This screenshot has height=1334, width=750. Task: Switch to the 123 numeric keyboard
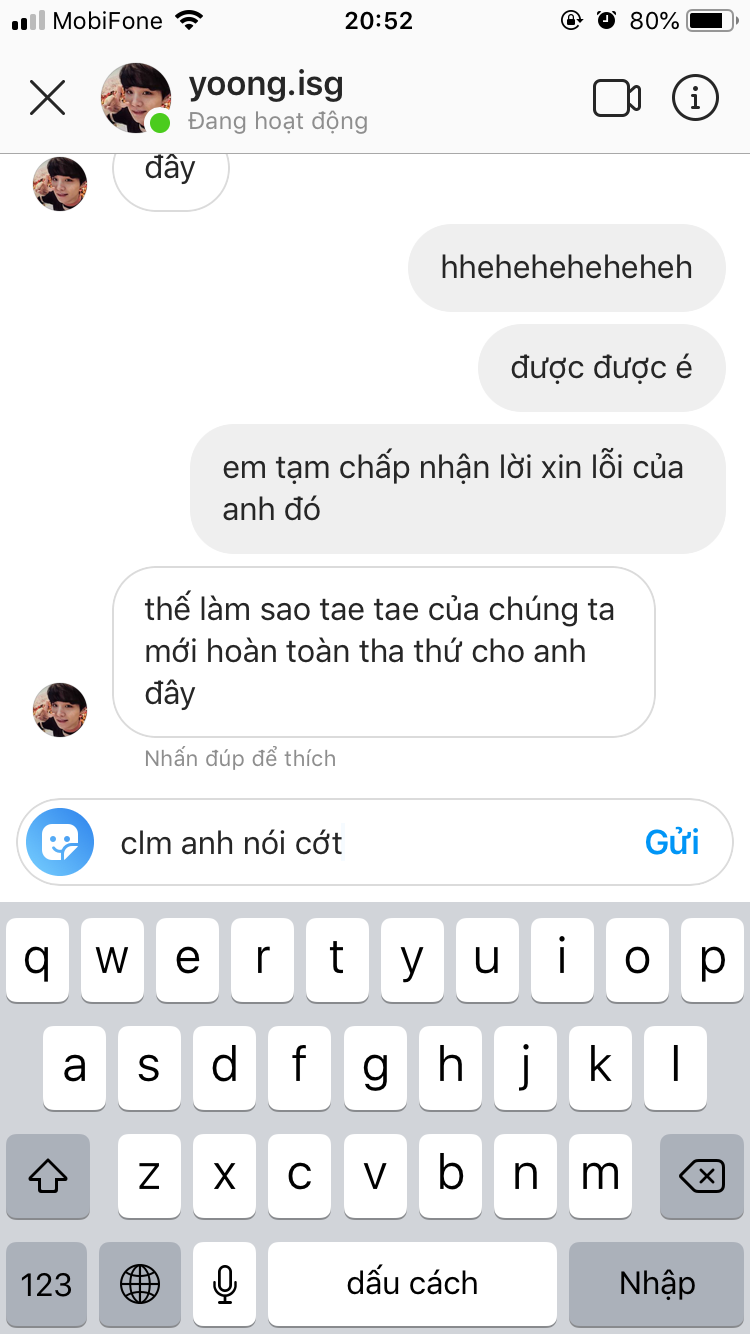(x=47, y=1284)
